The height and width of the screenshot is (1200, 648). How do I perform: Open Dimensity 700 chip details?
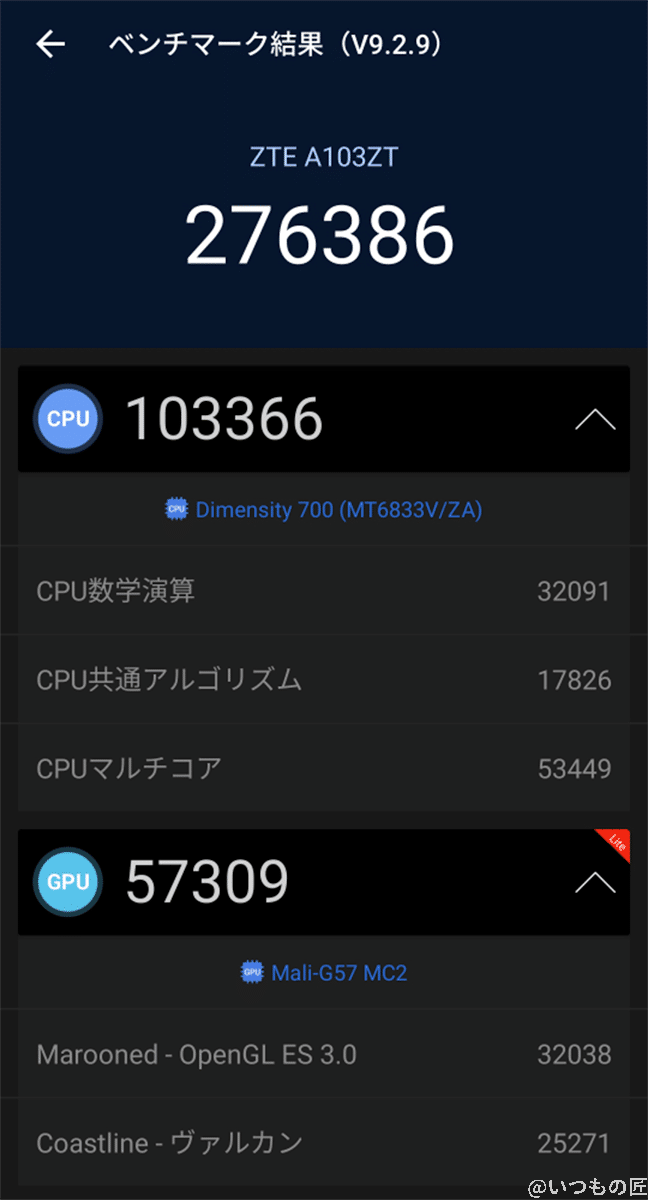[324, 510]
